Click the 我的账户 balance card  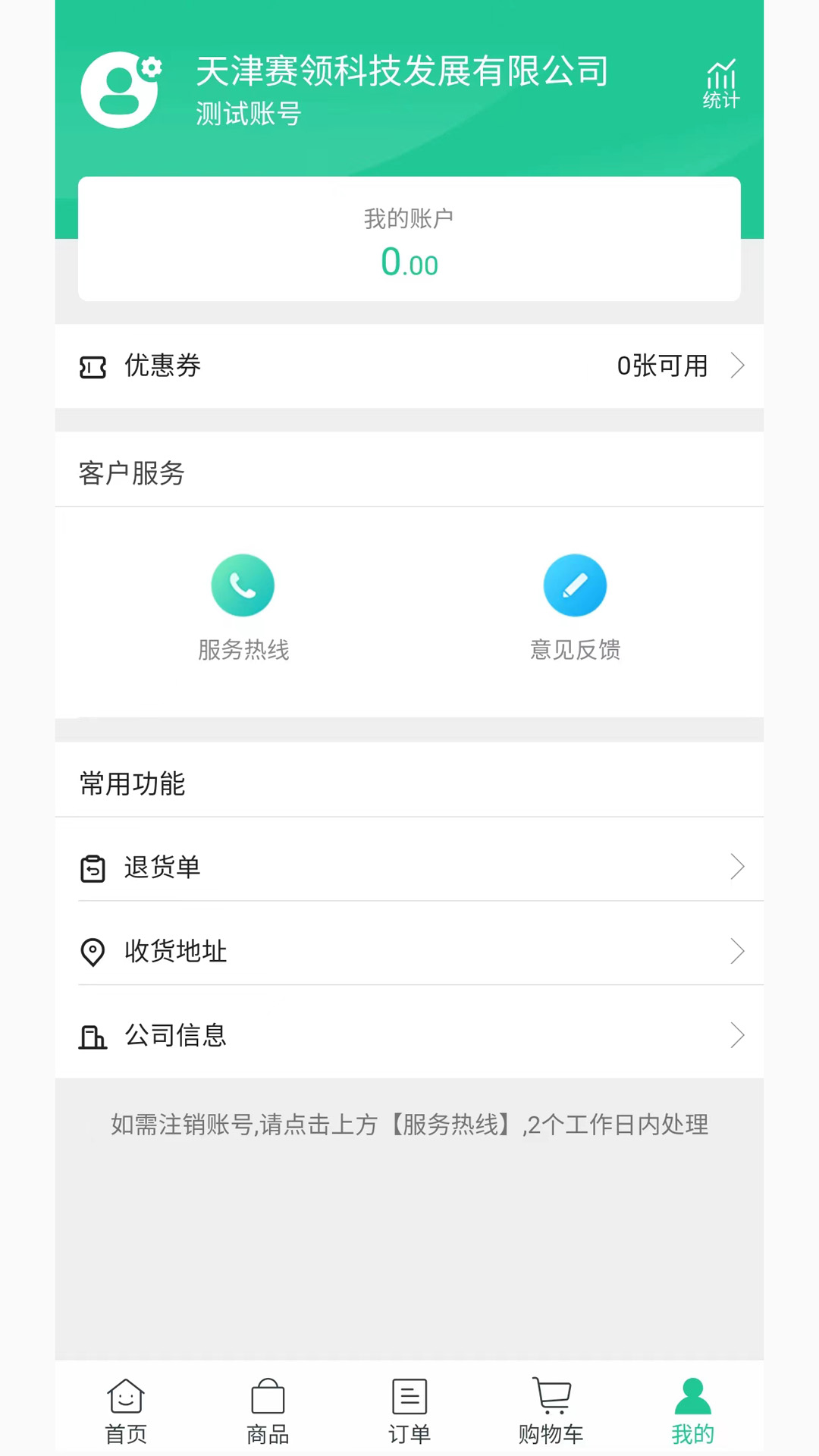pos(409,238)
